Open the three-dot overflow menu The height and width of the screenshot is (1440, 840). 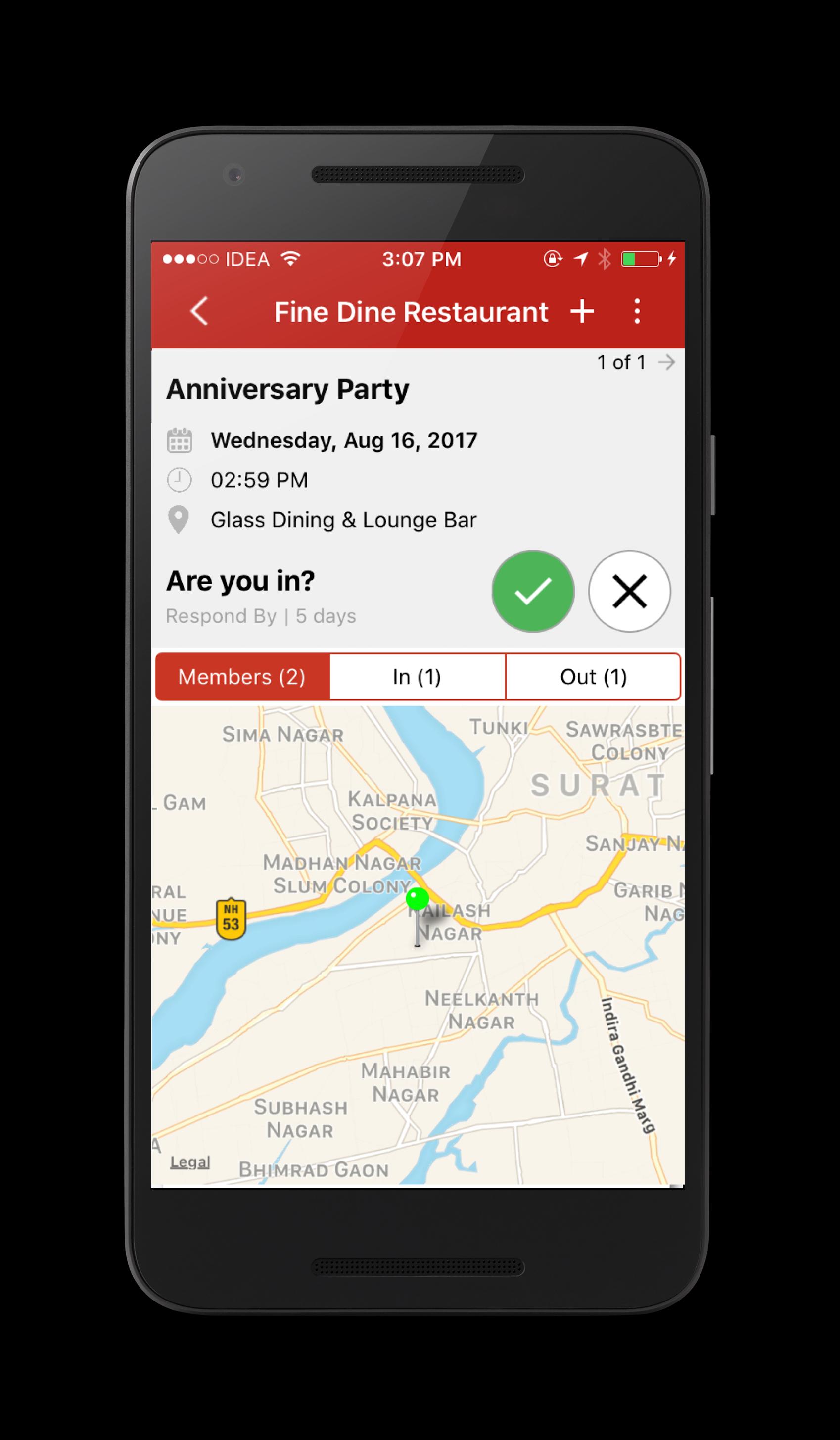pyautogui.click(x=637, y=312)
